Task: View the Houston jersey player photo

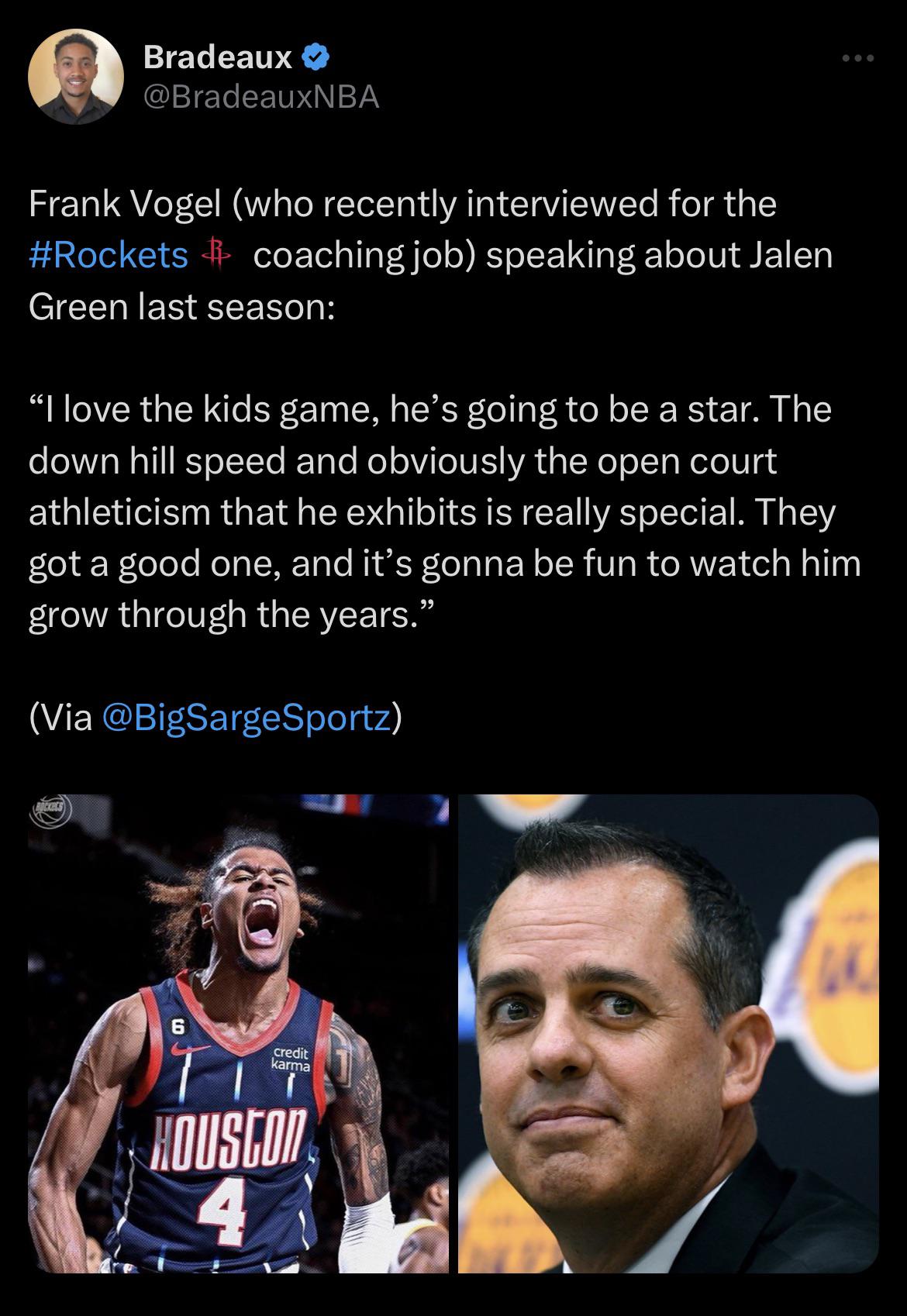Action: coord(238,1033)
